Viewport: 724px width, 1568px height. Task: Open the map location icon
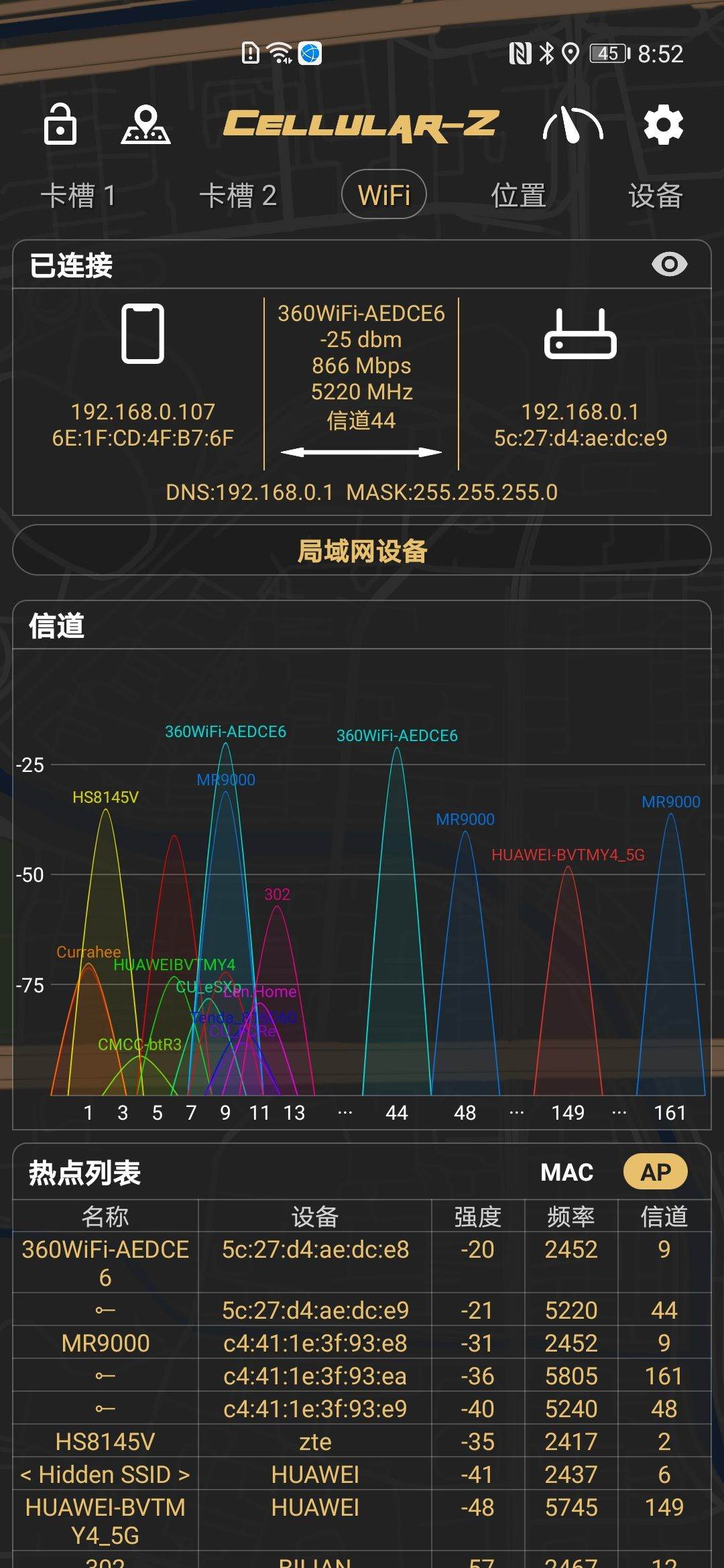pyautogui.click(x=145, y=125)
